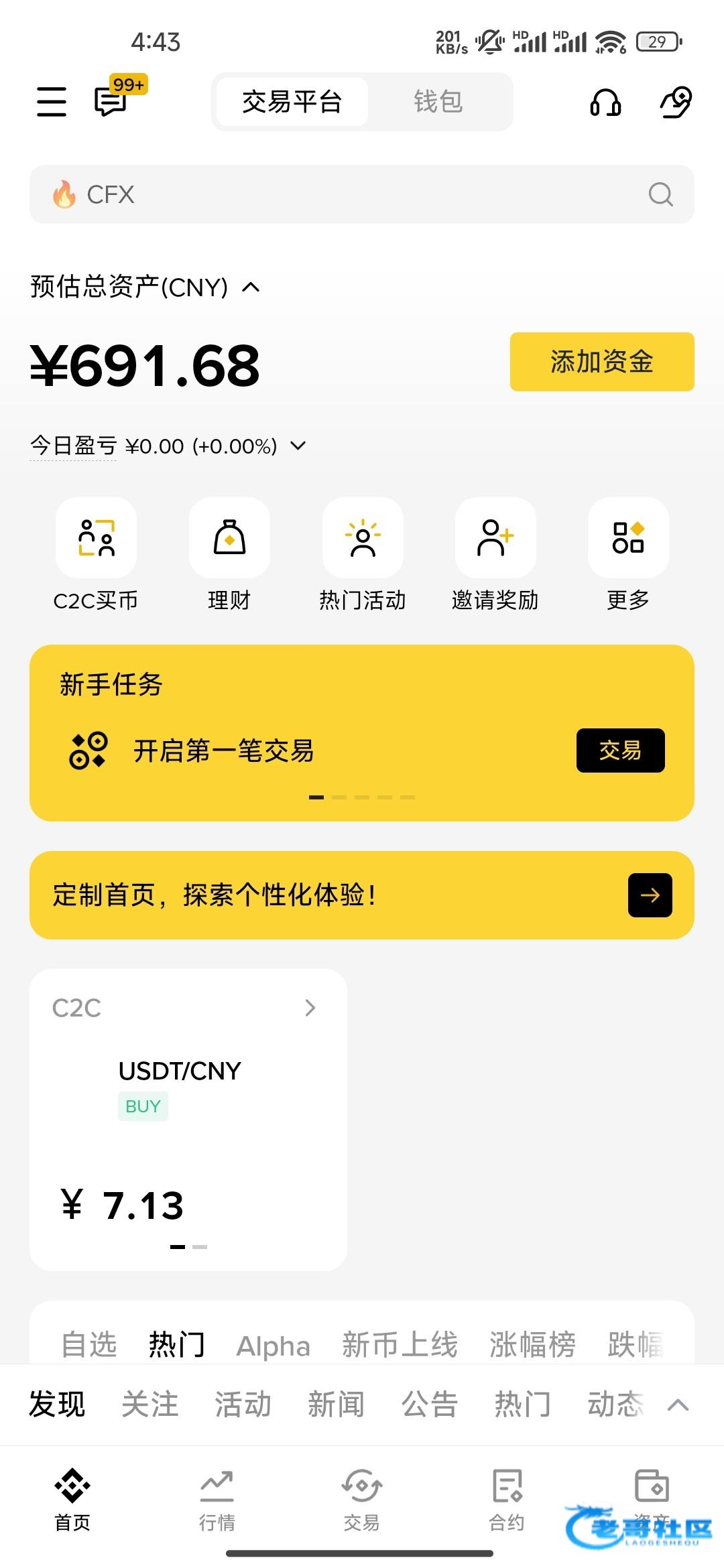Expand the 今日盈亏 dropdown
Image resolution: width=724 pixels, height=1568 pixels.
298,446
